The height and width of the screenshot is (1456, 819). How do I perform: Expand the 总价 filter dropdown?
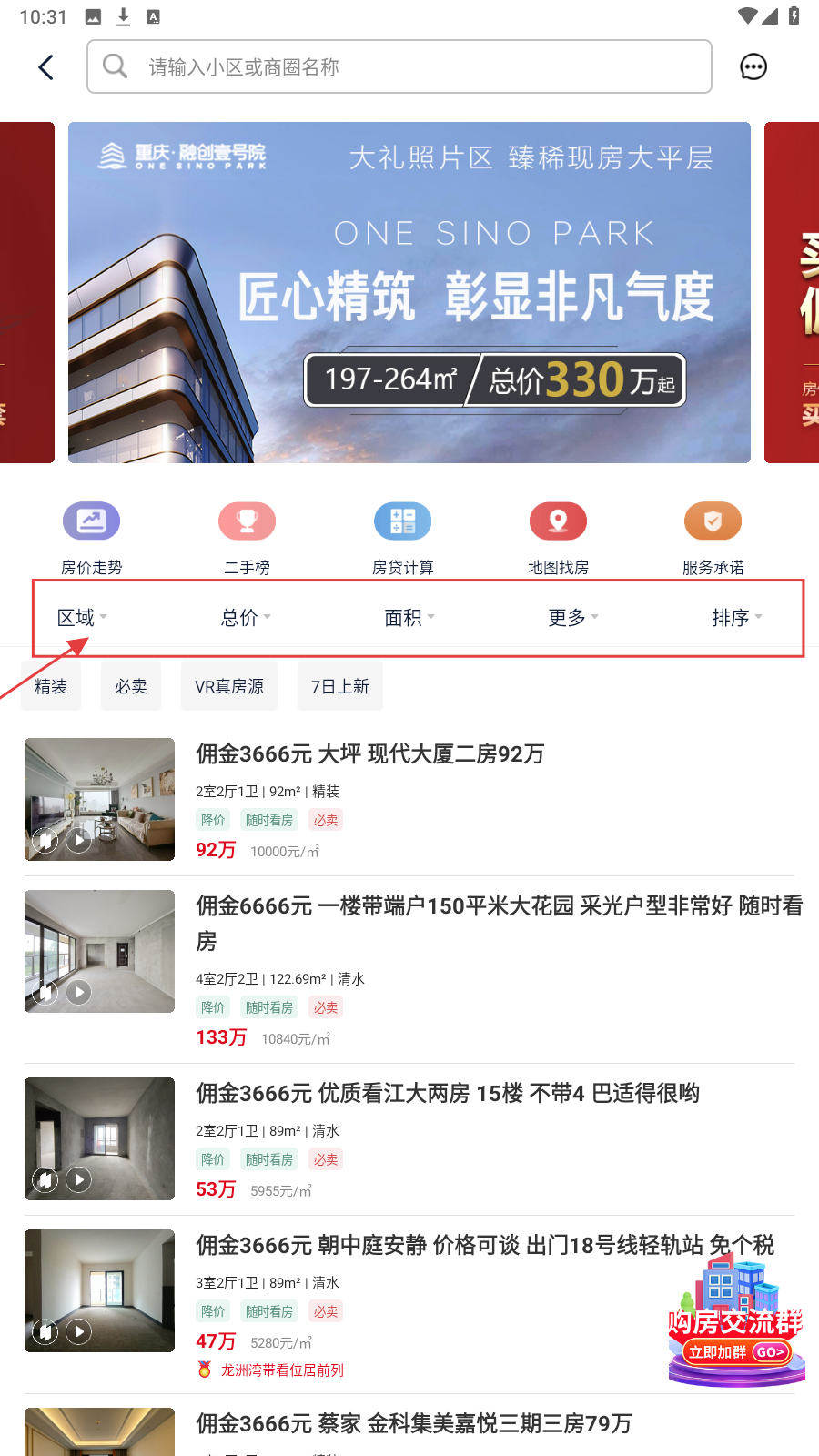tap(246, 618)
